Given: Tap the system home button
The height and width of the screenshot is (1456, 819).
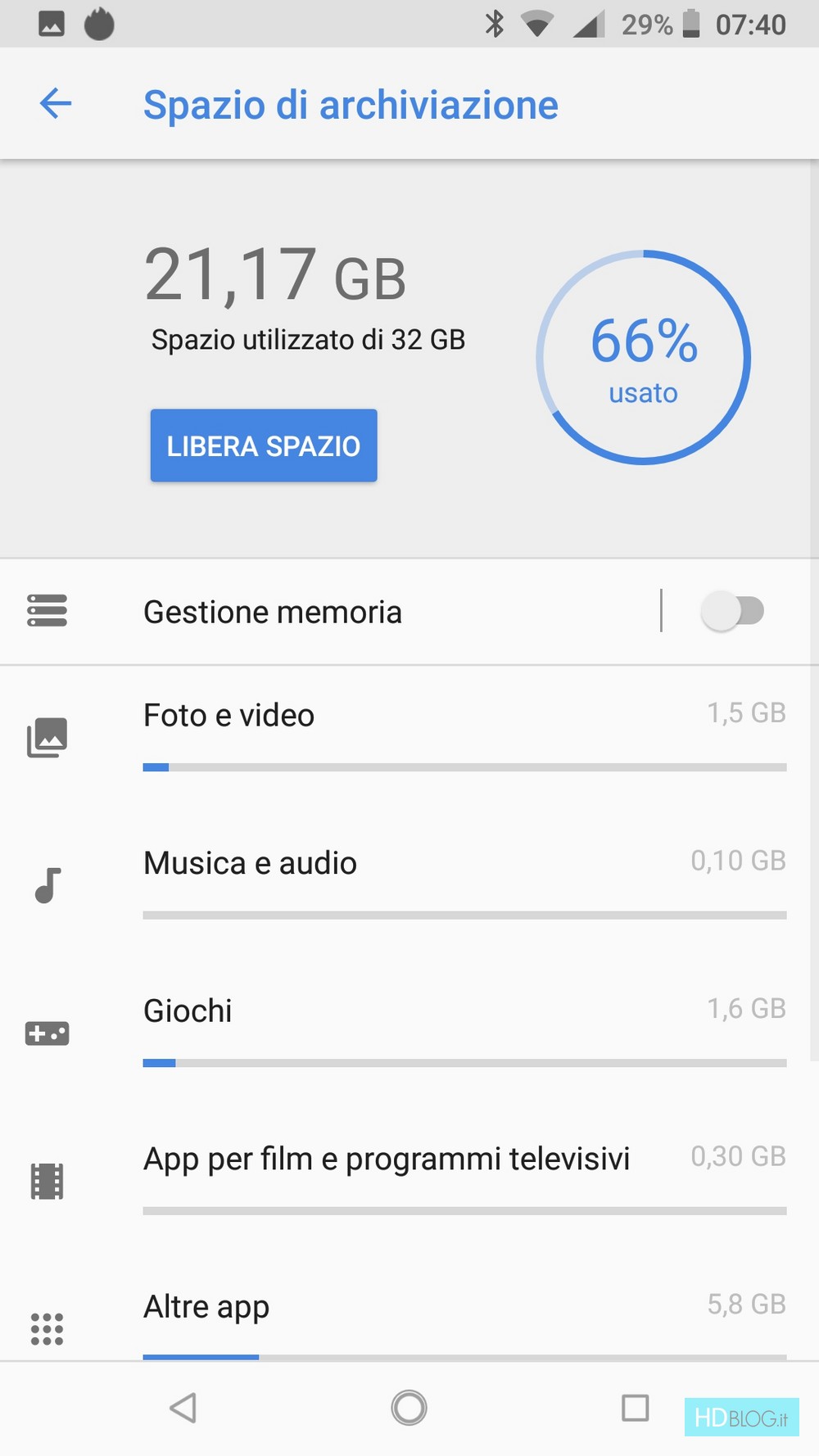Looking at the screenshot, I should pos(409,1408).
